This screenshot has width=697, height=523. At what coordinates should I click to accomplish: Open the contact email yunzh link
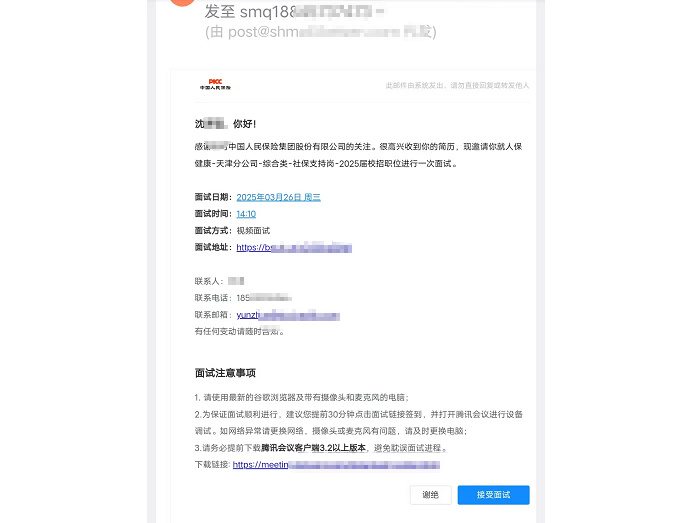(288, 315)
